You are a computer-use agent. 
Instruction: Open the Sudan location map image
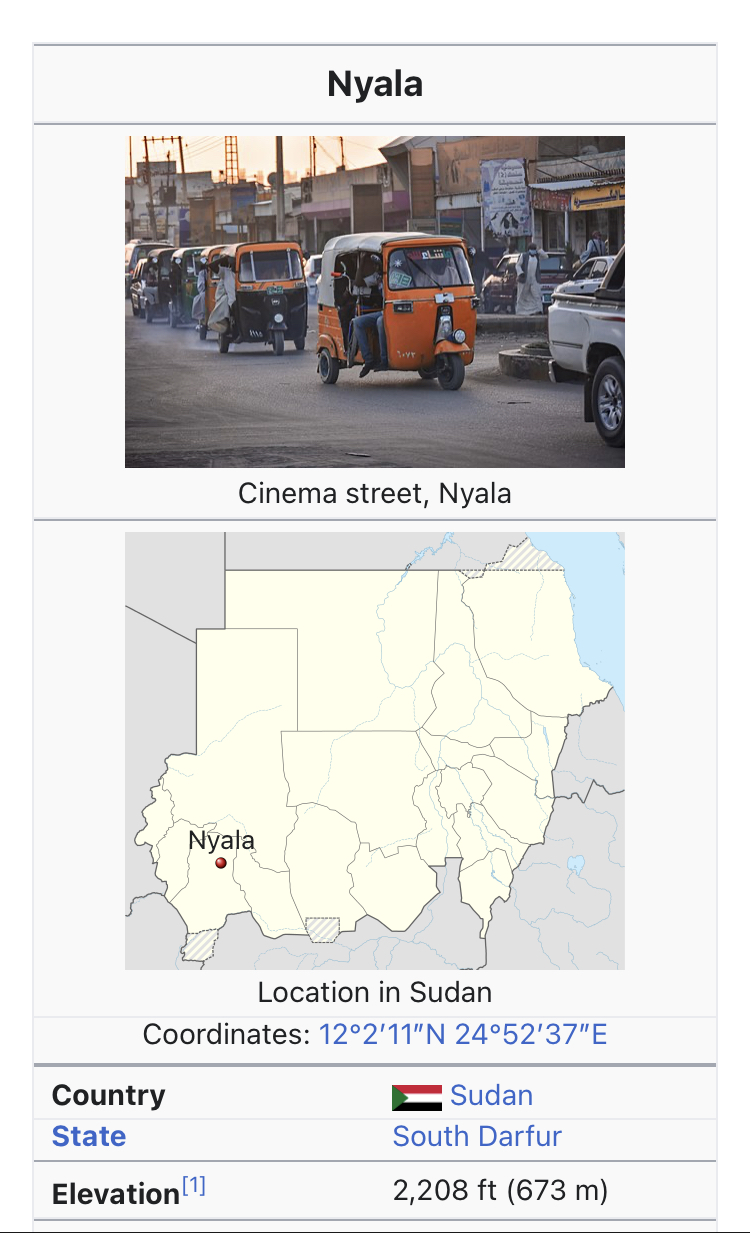point(374,750)
